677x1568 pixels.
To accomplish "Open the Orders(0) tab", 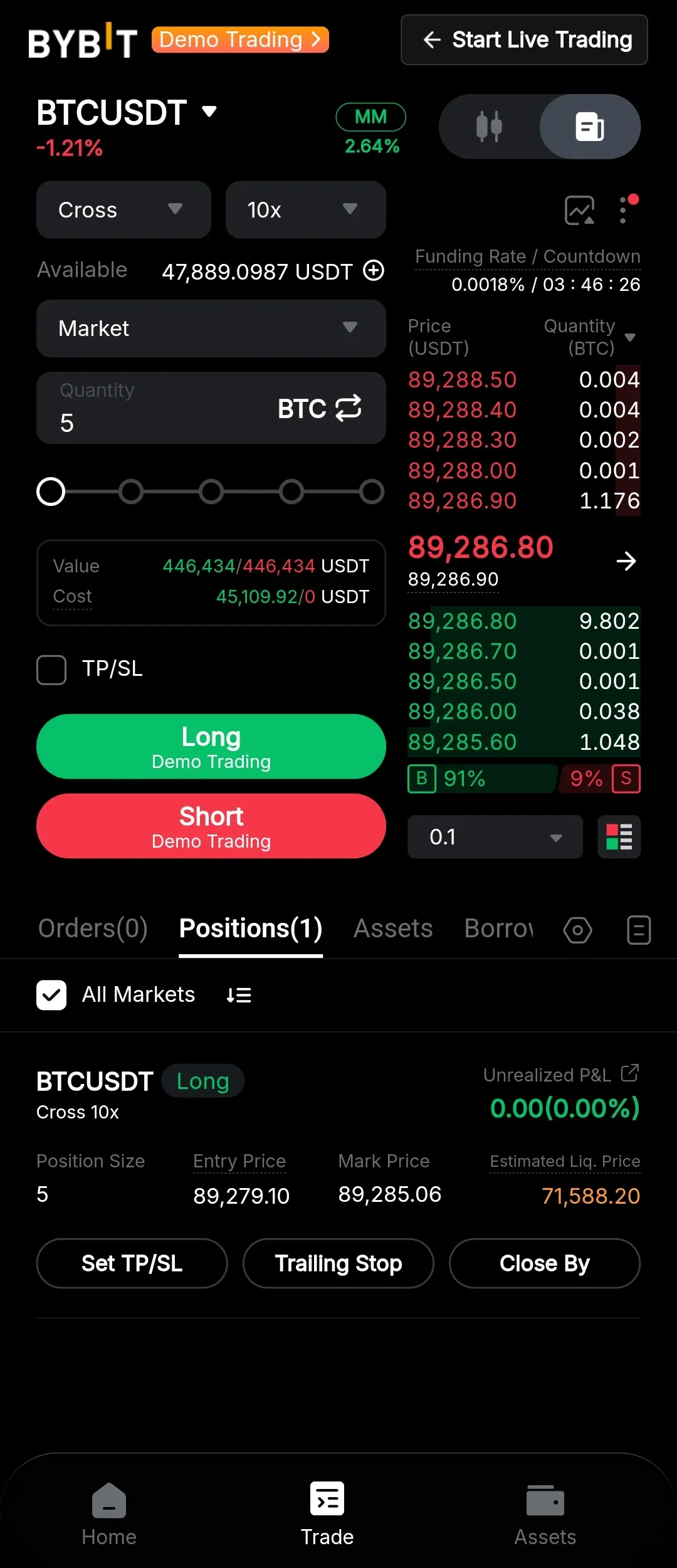I will [x=92, y=929].
